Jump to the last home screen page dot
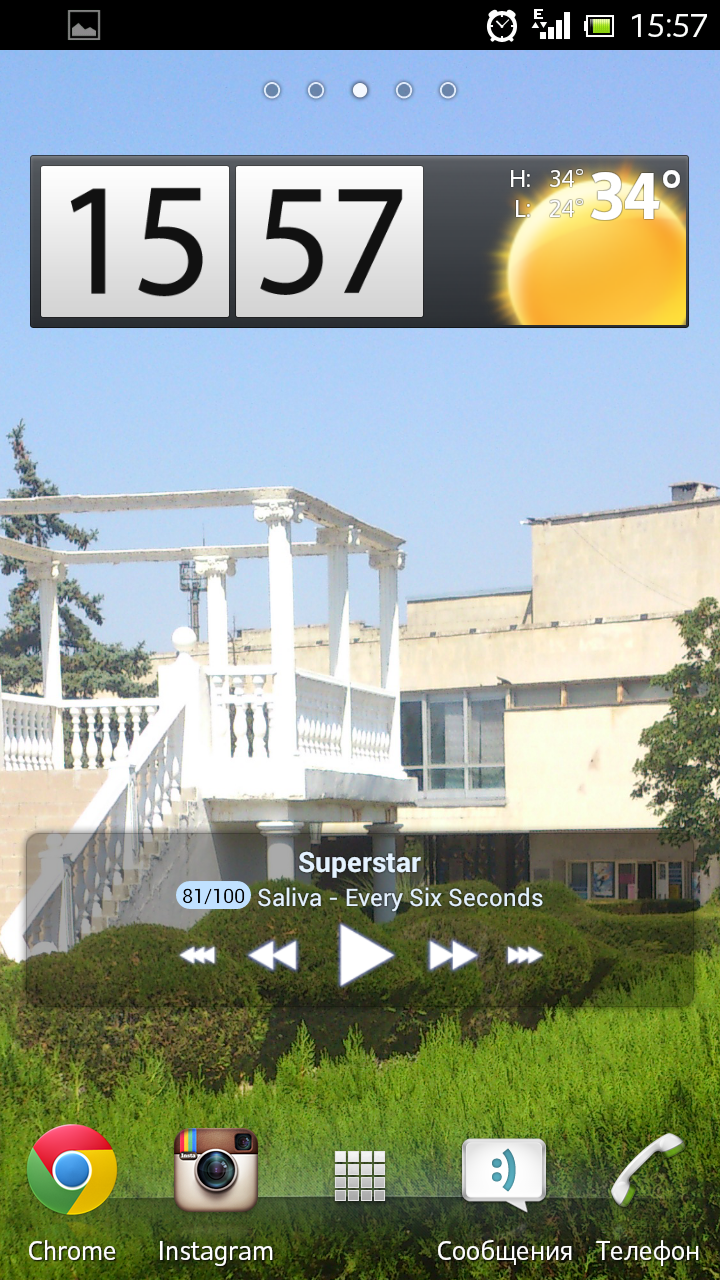 click(x=448, y=90)
